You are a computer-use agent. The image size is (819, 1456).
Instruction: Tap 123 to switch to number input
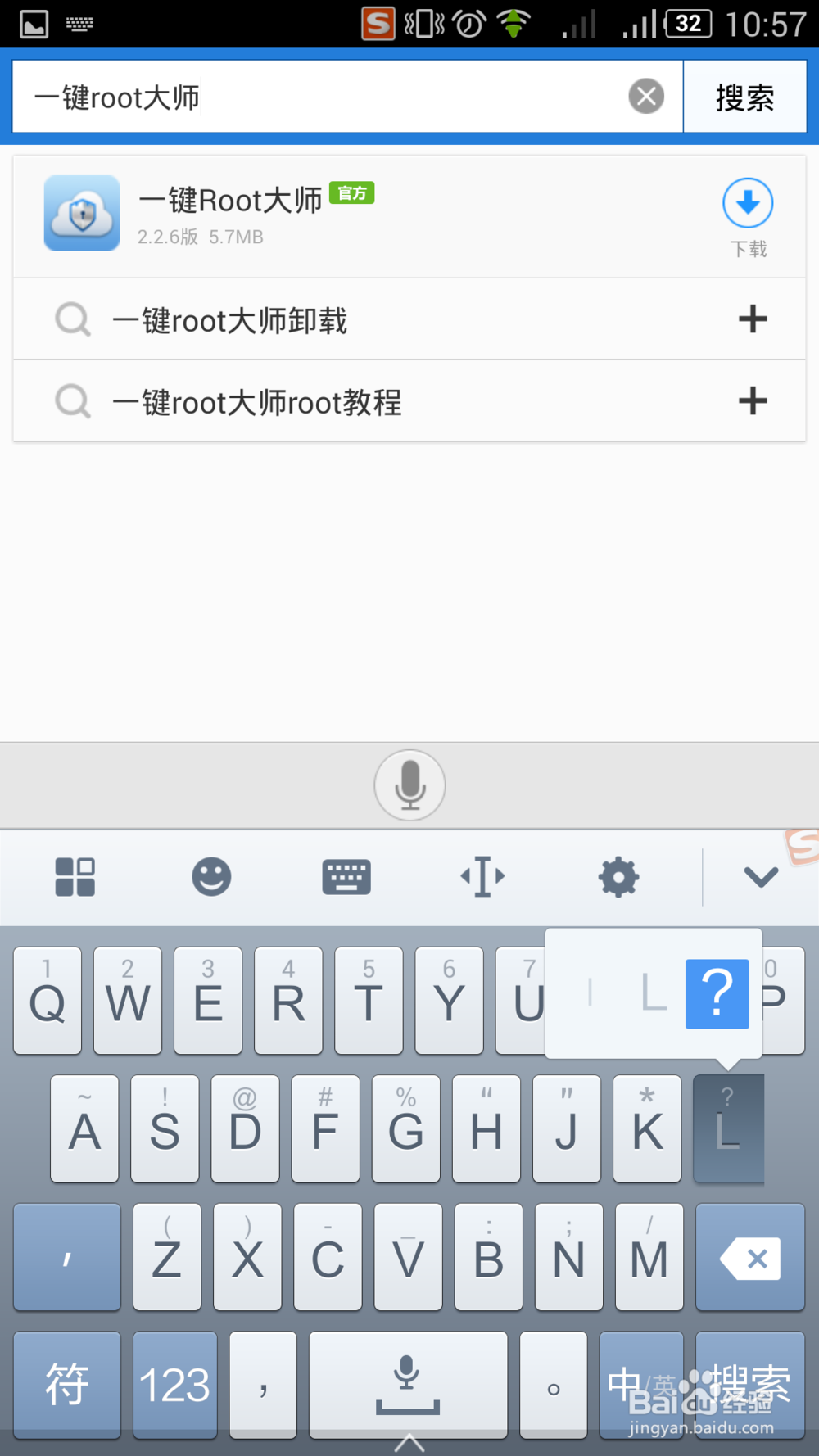[x=175, y=1384]
